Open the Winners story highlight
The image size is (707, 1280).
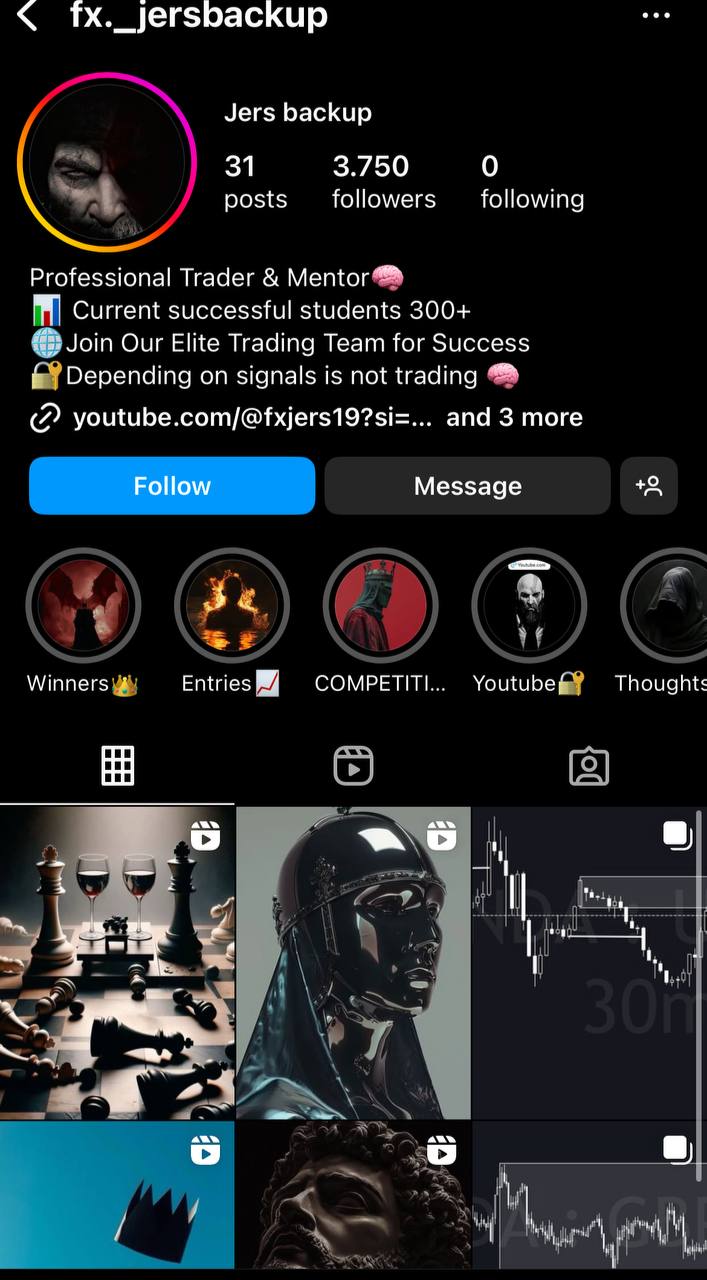(83, 606)
